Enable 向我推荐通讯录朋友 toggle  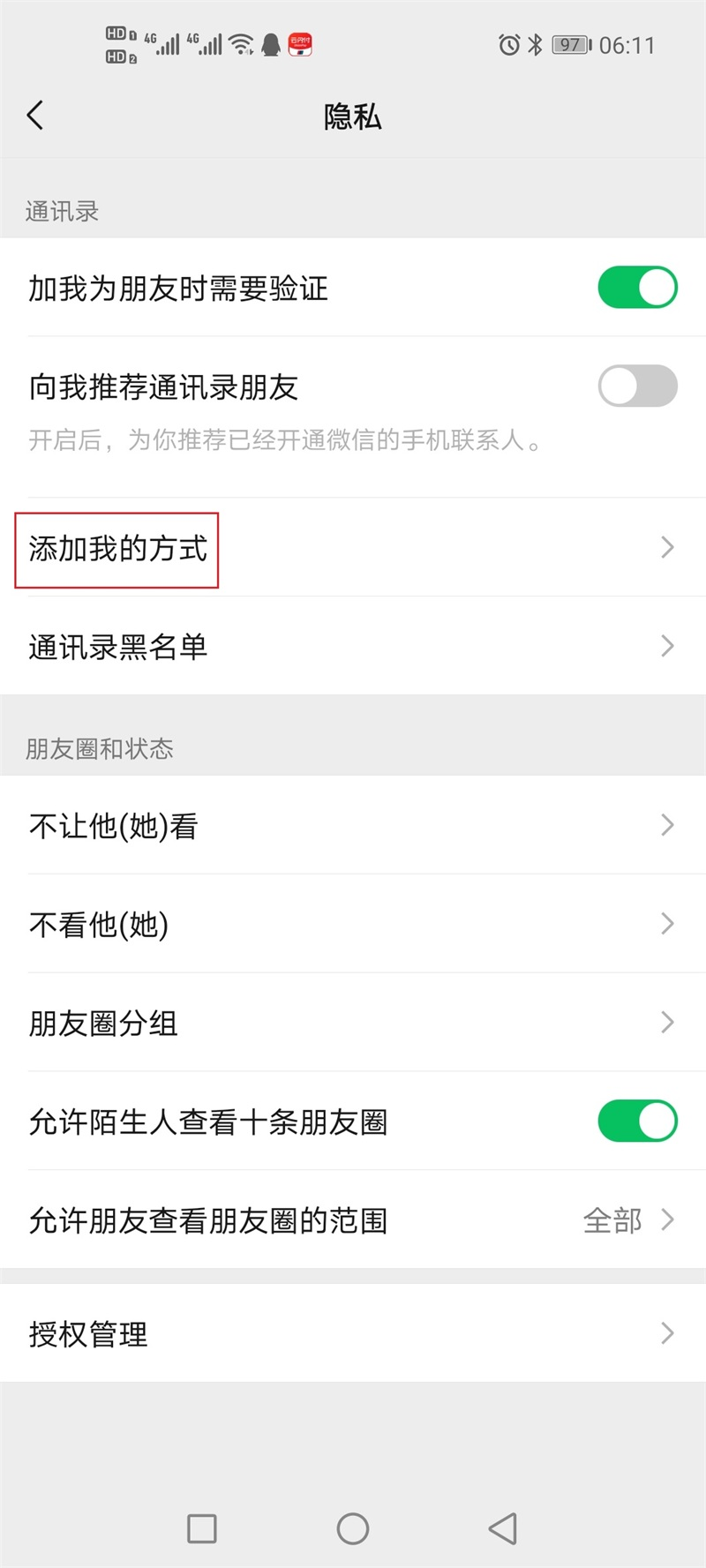[637, 386]
